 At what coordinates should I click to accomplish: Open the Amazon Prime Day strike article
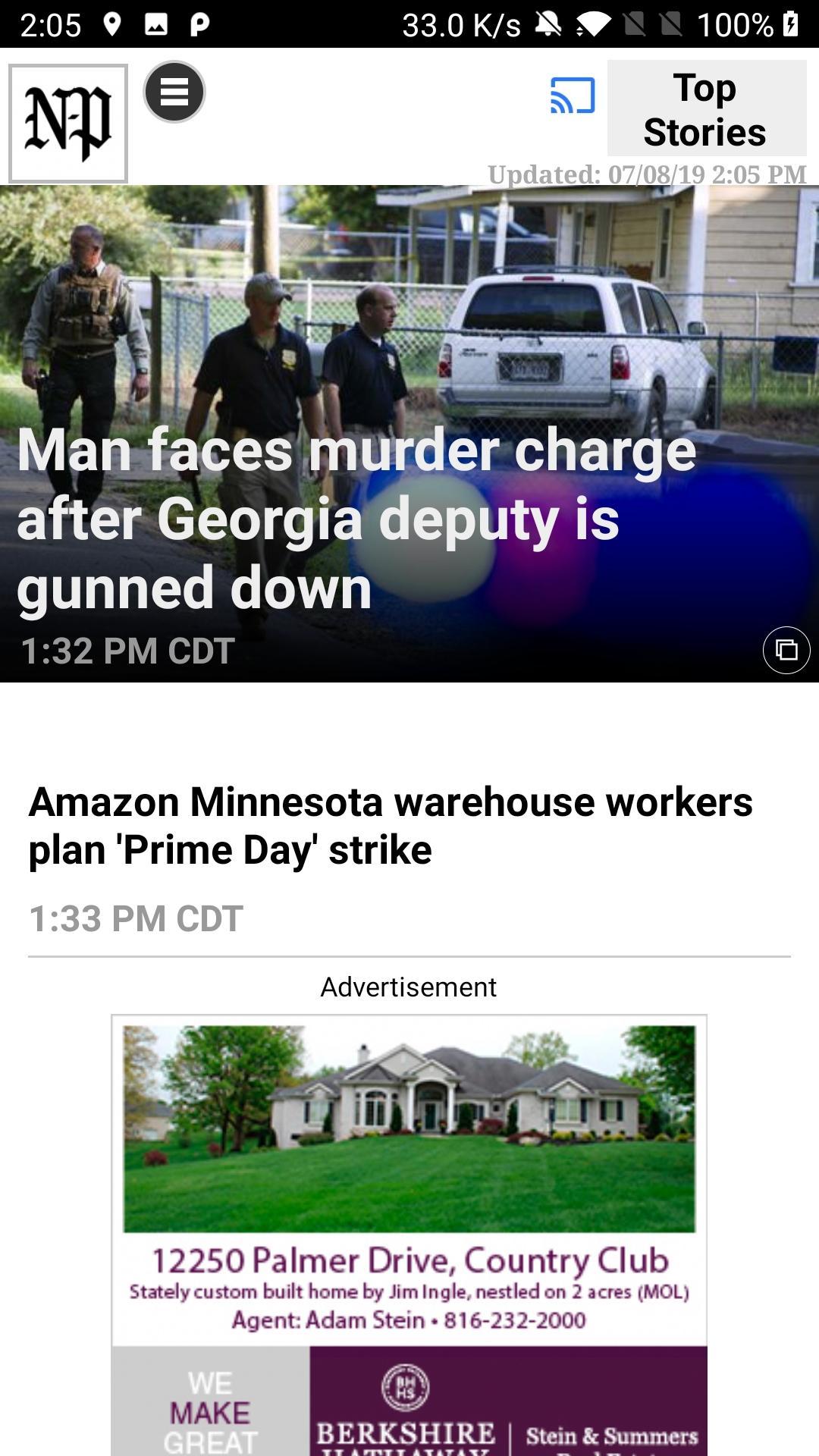tap(391, 823)
